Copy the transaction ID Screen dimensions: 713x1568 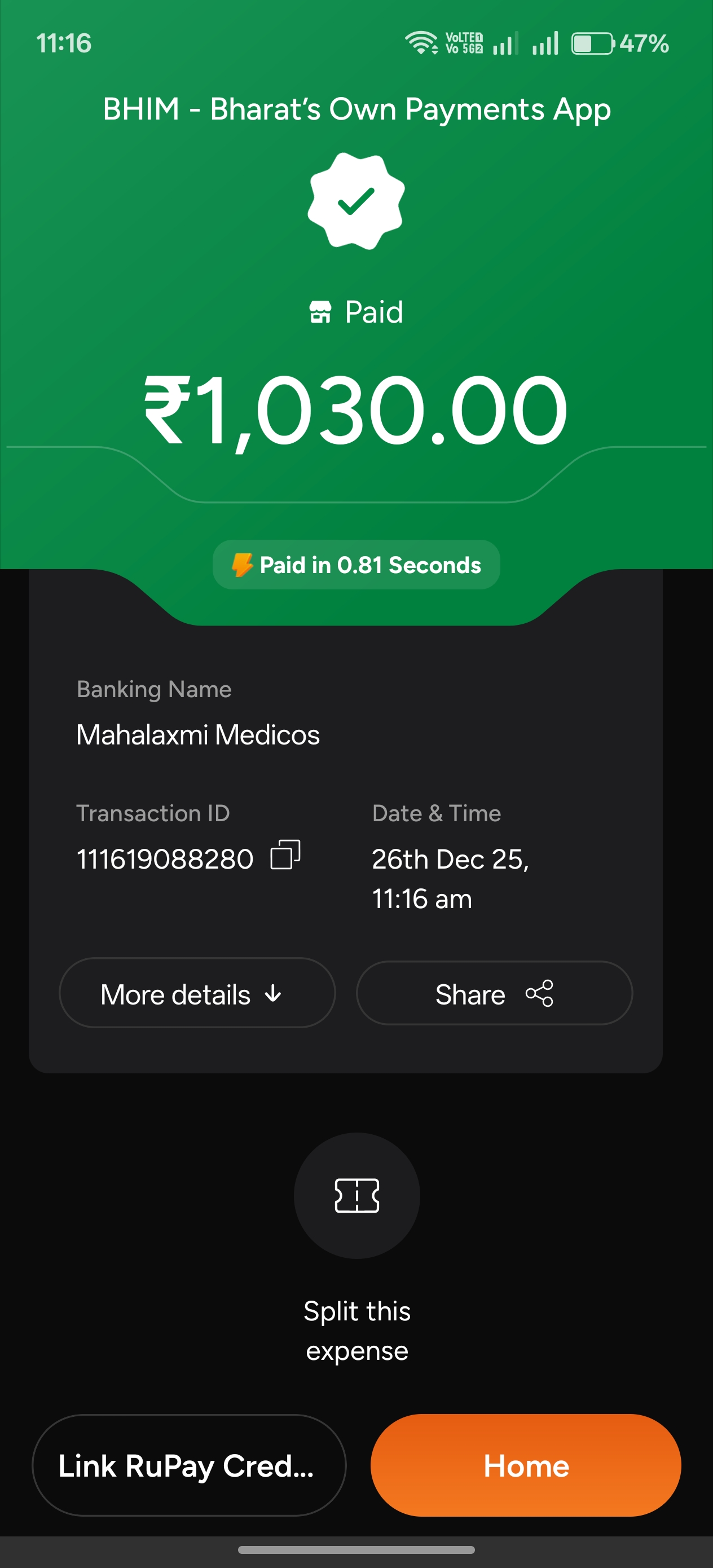pos(285,855)
